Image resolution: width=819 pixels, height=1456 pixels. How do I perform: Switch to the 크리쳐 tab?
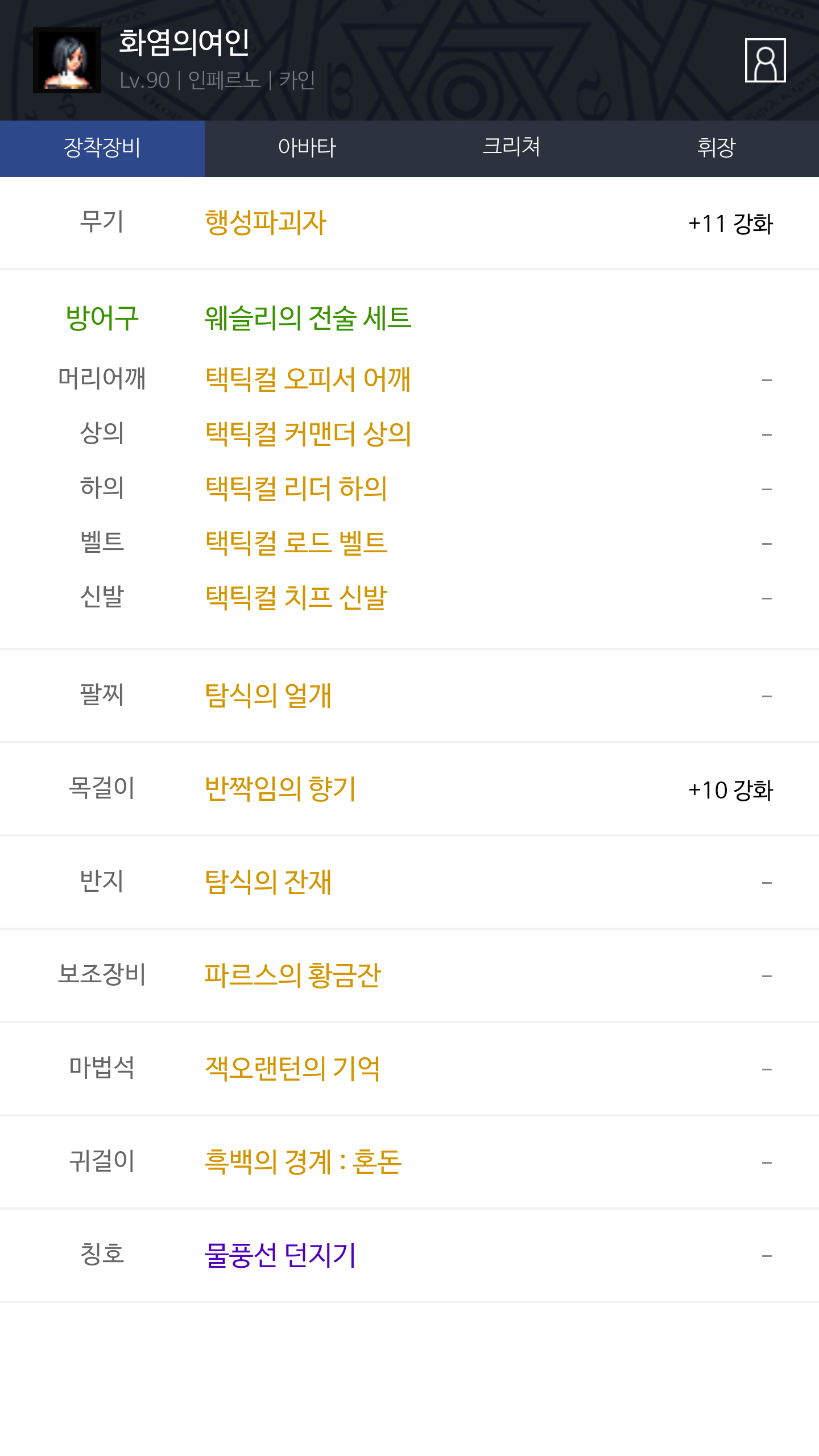pos(512,148)
